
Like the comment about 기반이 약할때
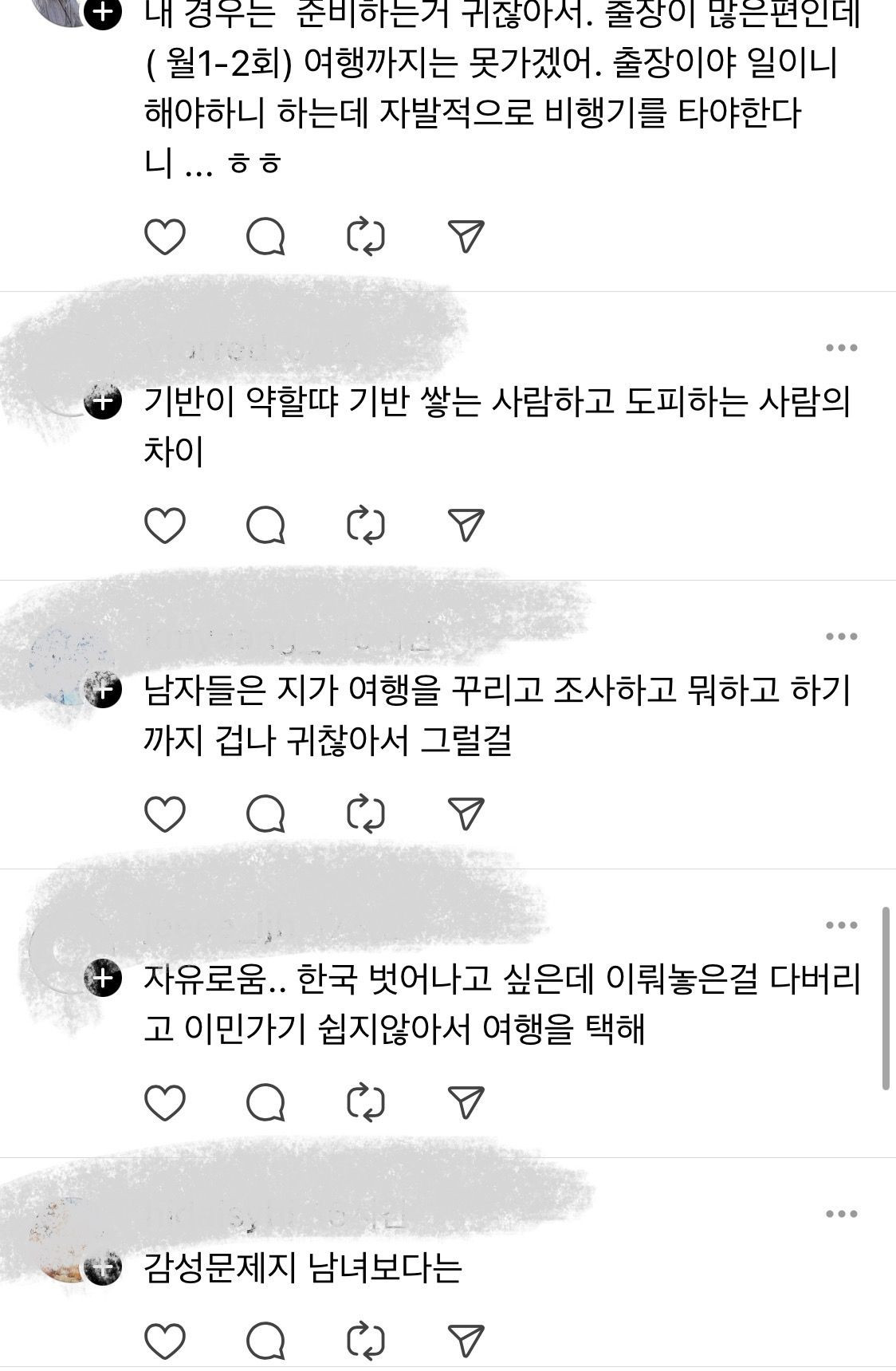coord(165,526)
